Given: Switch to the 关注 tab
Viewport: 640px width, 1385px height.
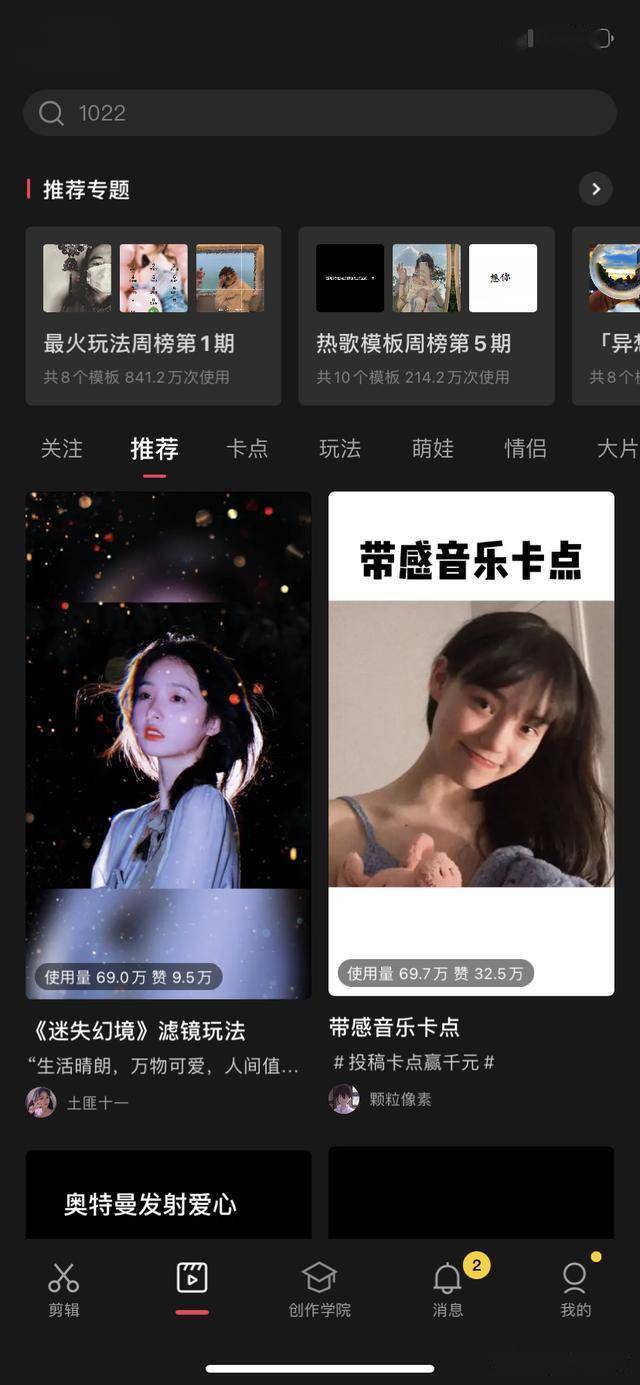Looking at the screenshot, I should 61,449.
